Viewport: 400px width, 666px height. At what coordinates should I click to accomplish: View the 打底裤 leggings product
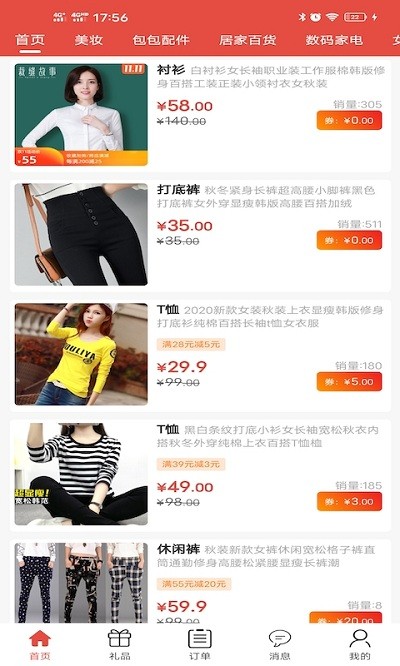tap(200, 235)
